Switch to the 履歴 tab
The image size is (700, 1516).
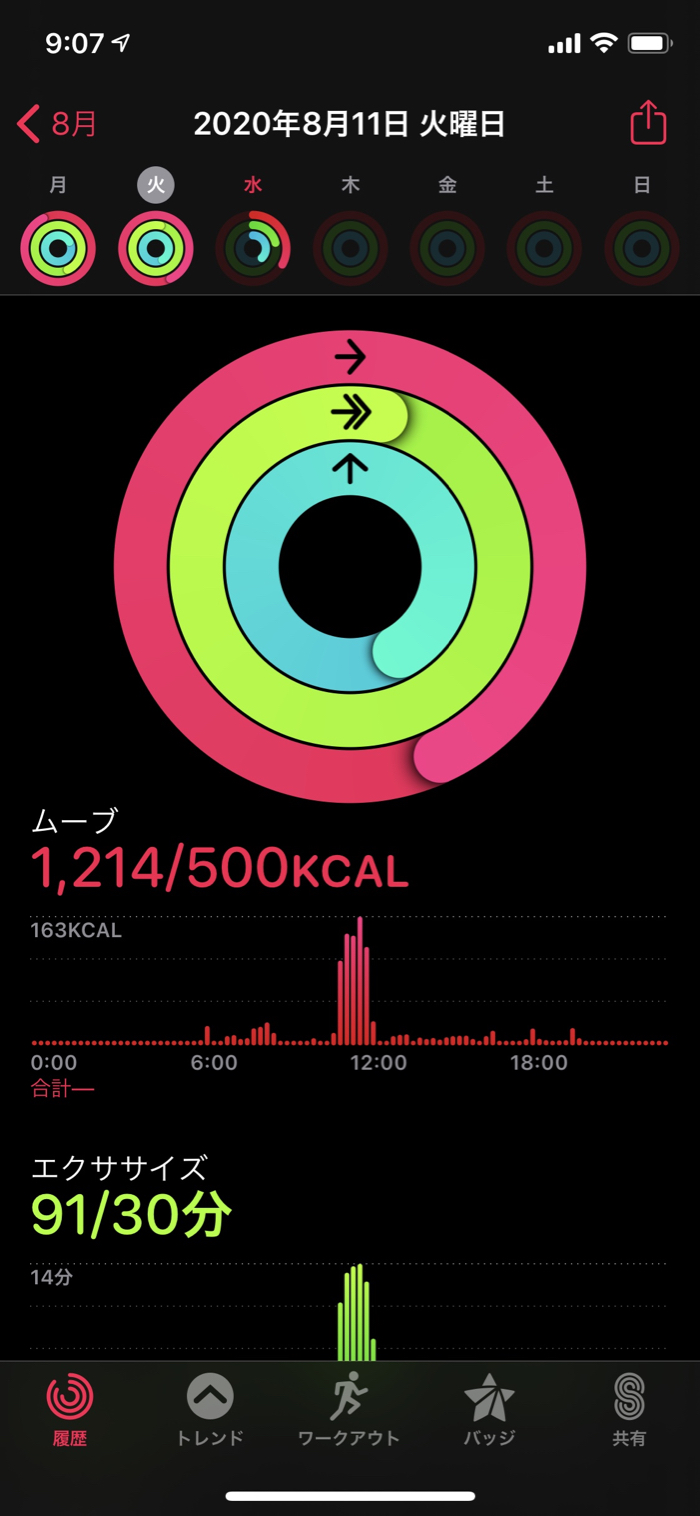pyautogui.click(x=70, y=1408)
